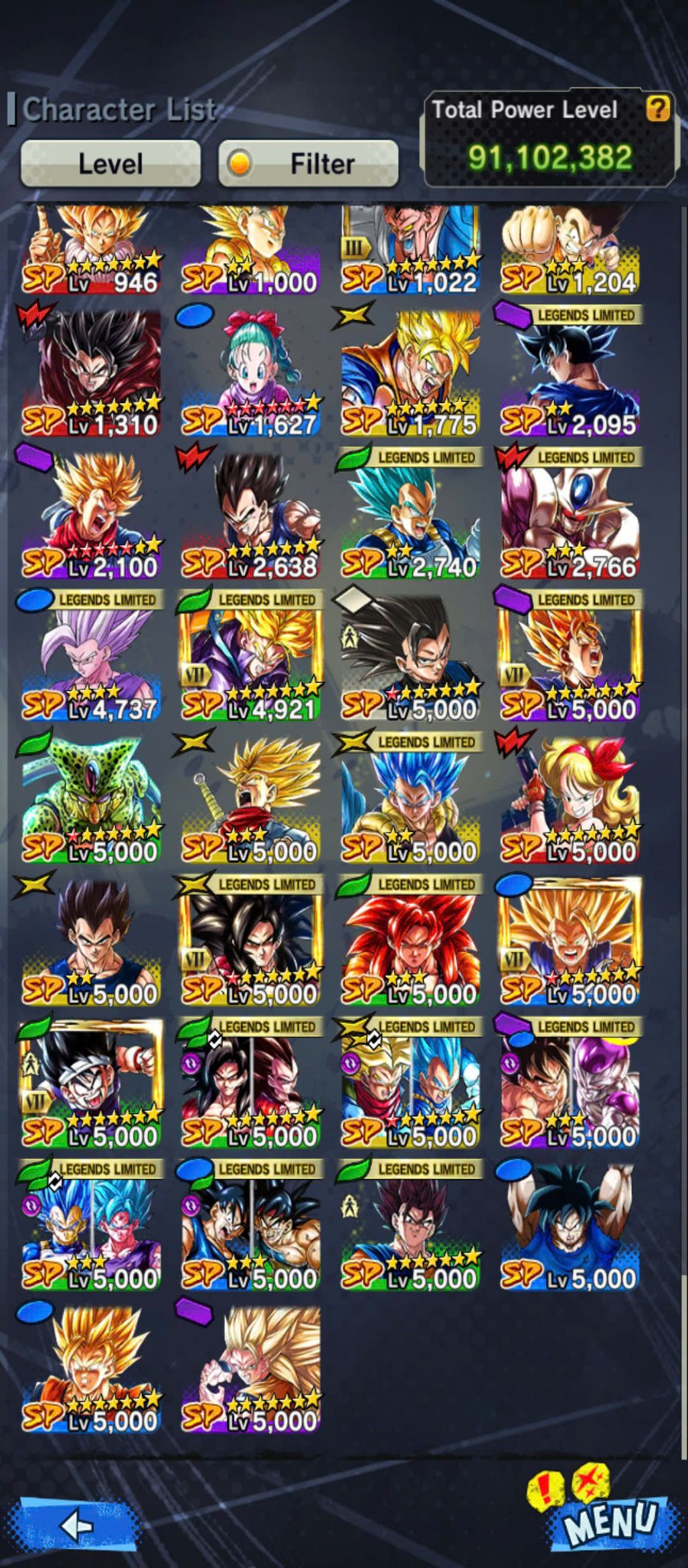The width and height of the screenshot is (688, 1568).
Task: Open the character with Lv 1,775
Action: (x=411, y=375)
